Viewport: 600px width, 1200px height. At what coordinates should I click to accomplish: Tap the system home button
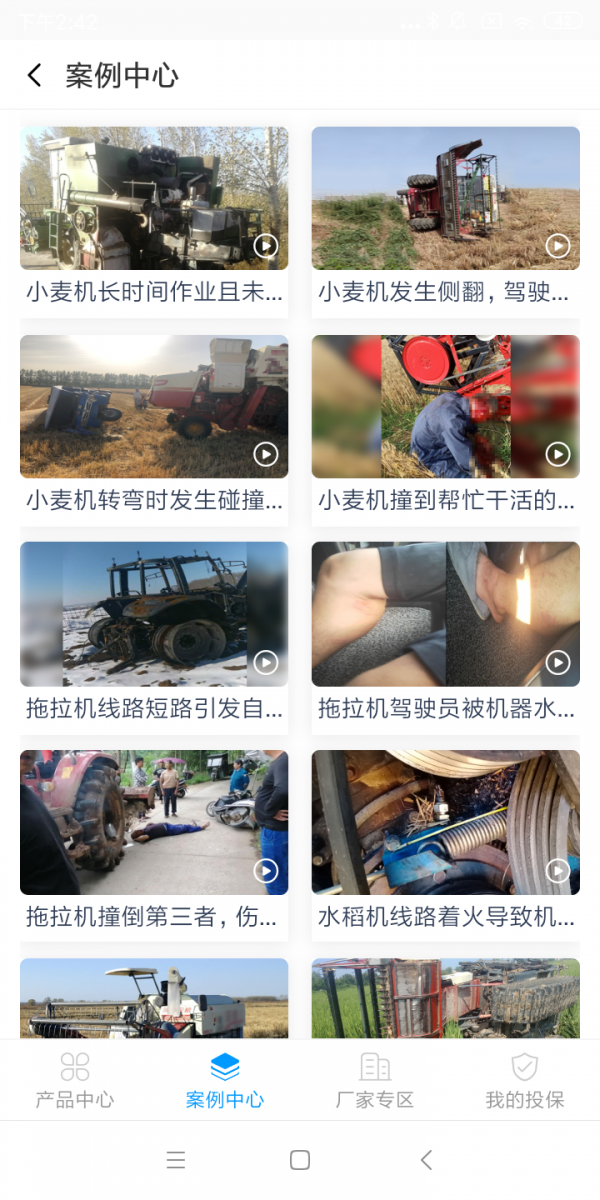[299, 1160]
